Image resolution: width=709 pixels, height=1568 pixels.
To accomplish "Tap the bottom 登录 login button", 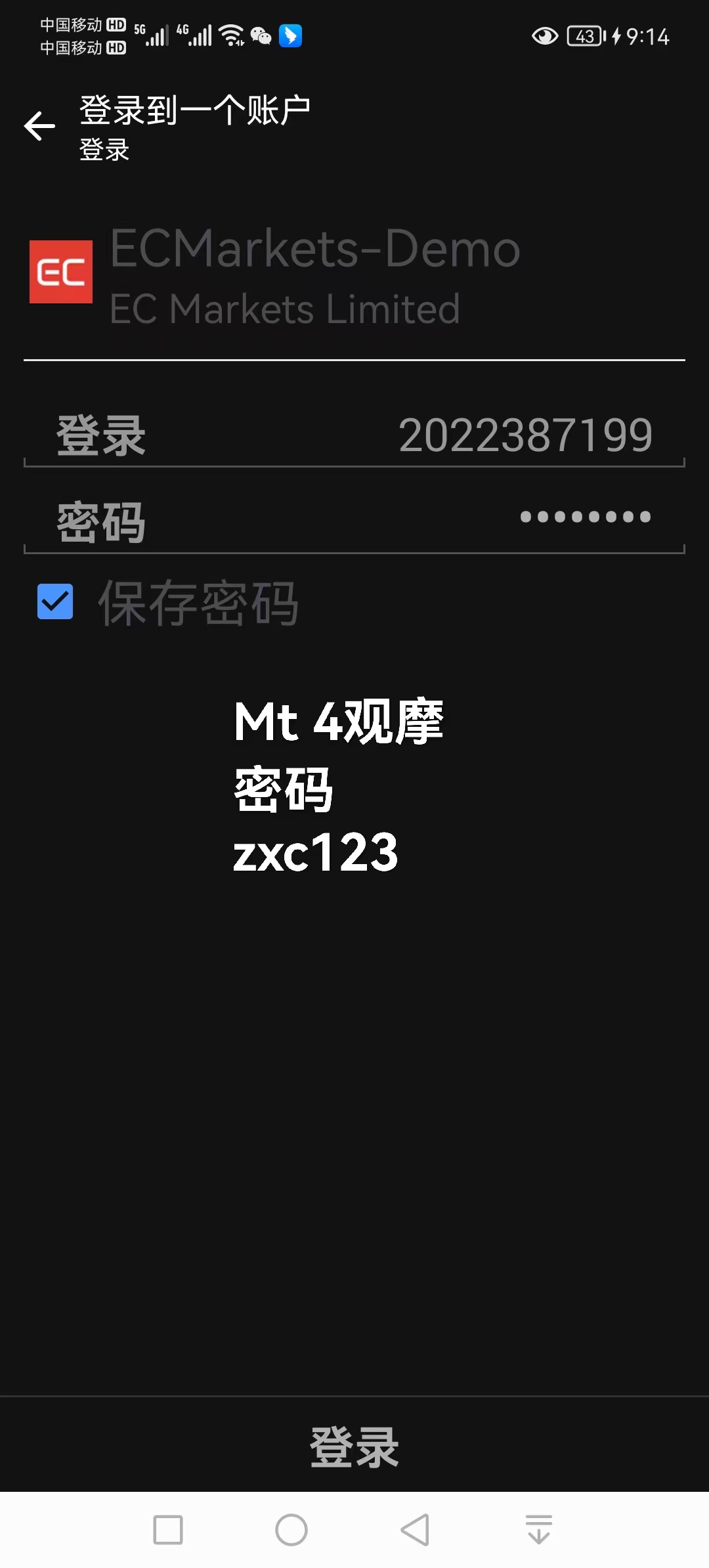I will [354, 1447].
